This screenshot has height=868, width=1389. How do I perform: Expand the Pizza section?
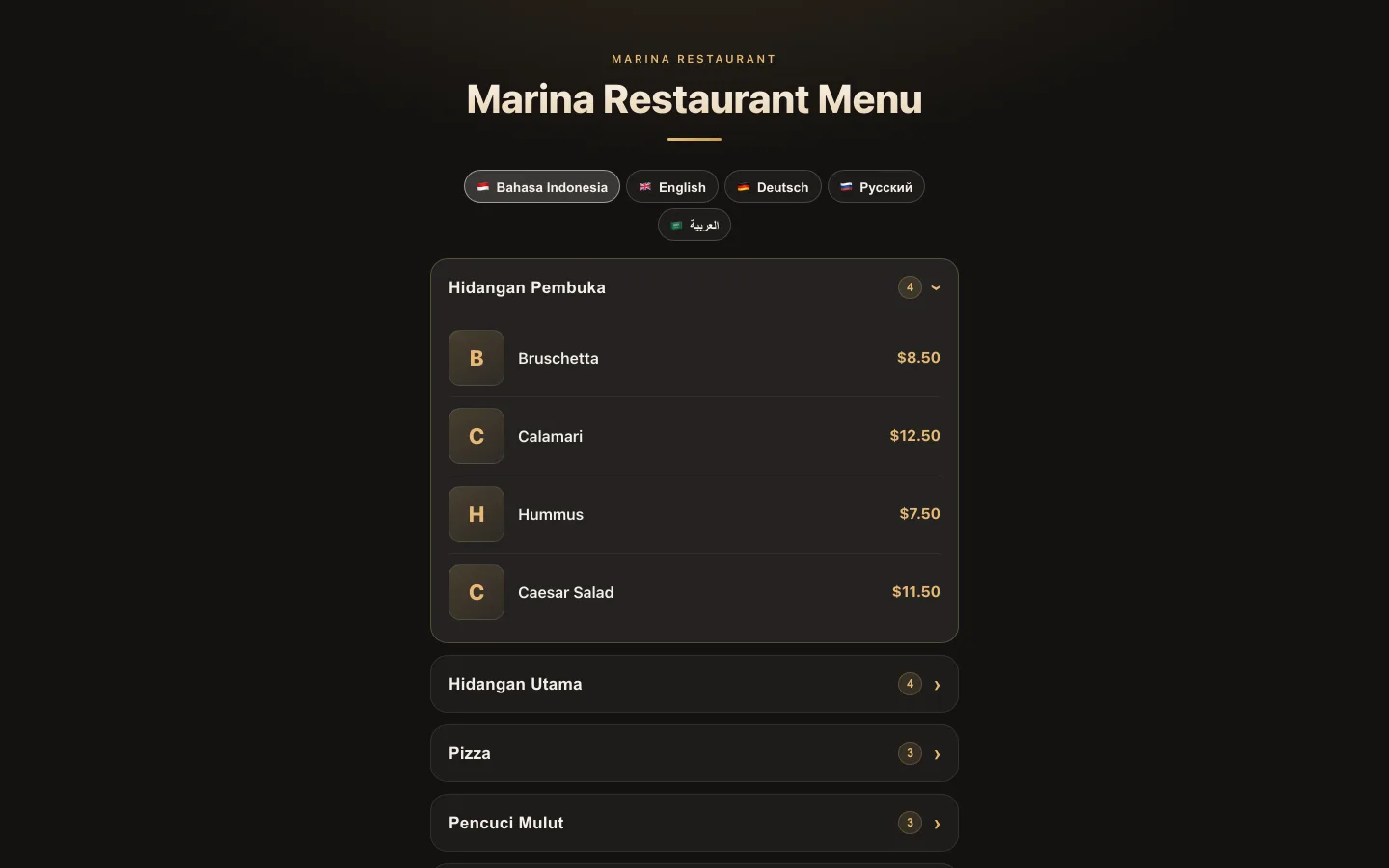pyautogui.click(x=694, y=753)
